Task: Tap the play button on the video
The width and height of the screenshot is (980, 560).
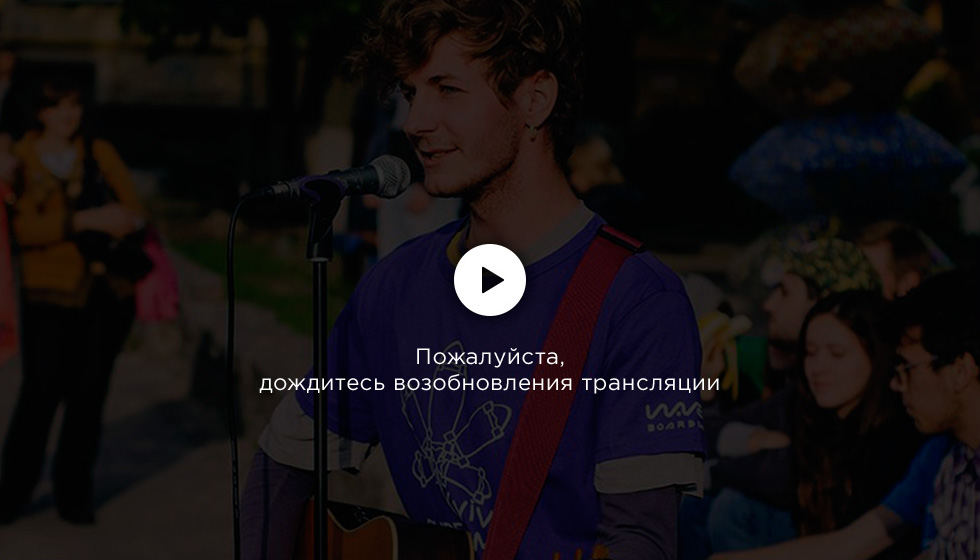Action: click(x=490, y=280)
